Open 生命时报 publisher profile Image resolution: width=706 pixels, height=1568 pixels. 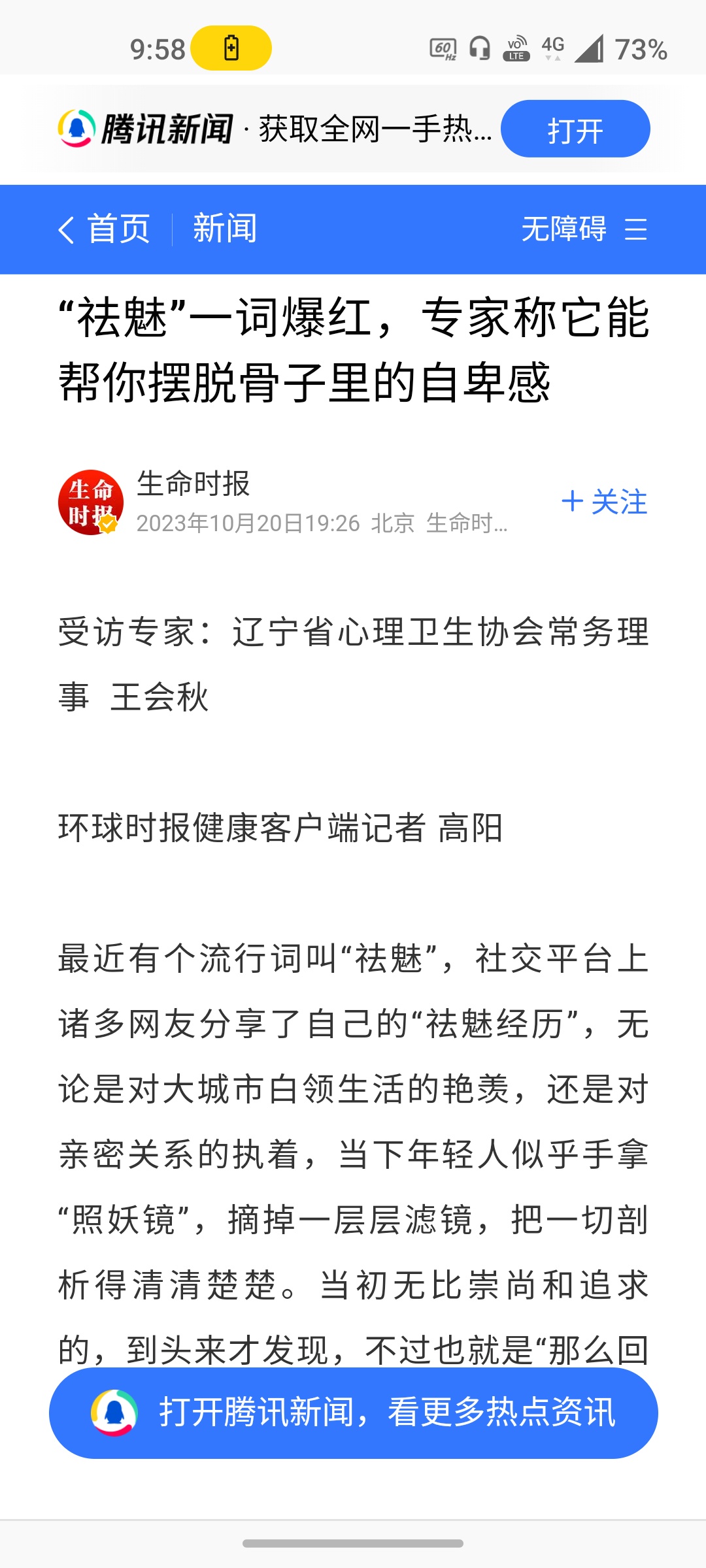click(x=193, y=484)
